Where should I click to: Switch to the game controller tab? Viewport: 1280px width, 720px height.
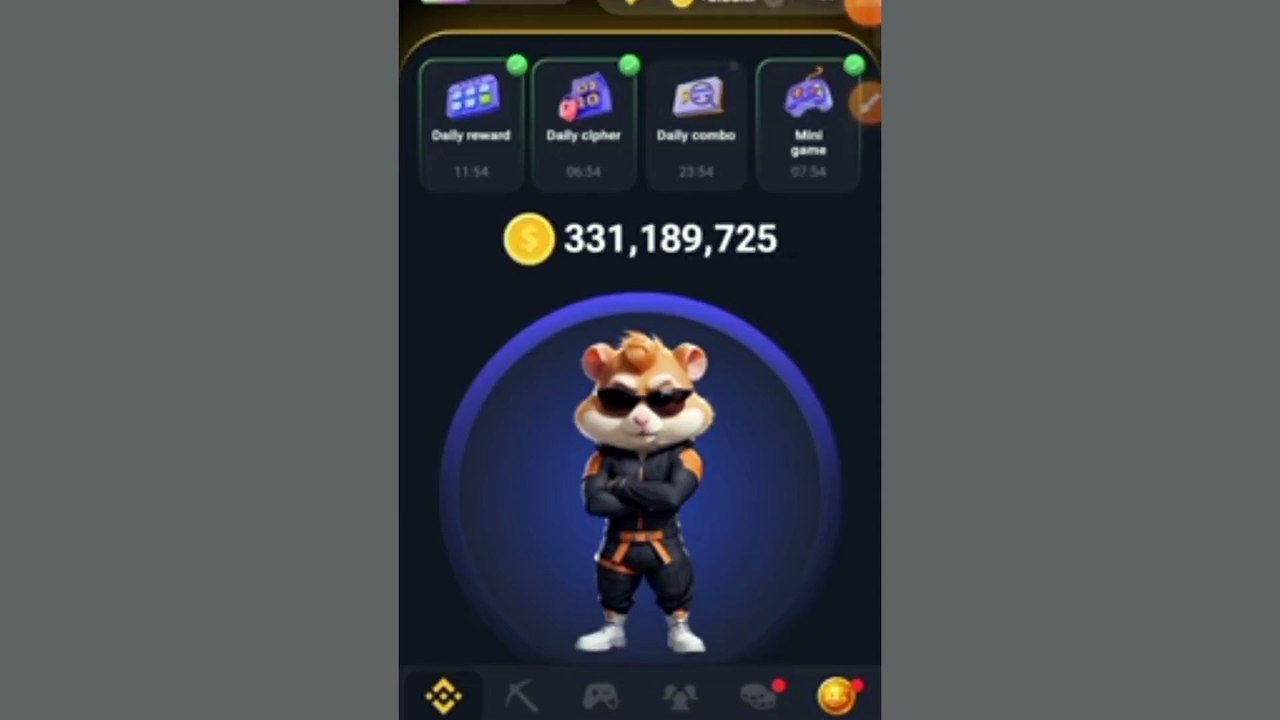tap(600, 695)
